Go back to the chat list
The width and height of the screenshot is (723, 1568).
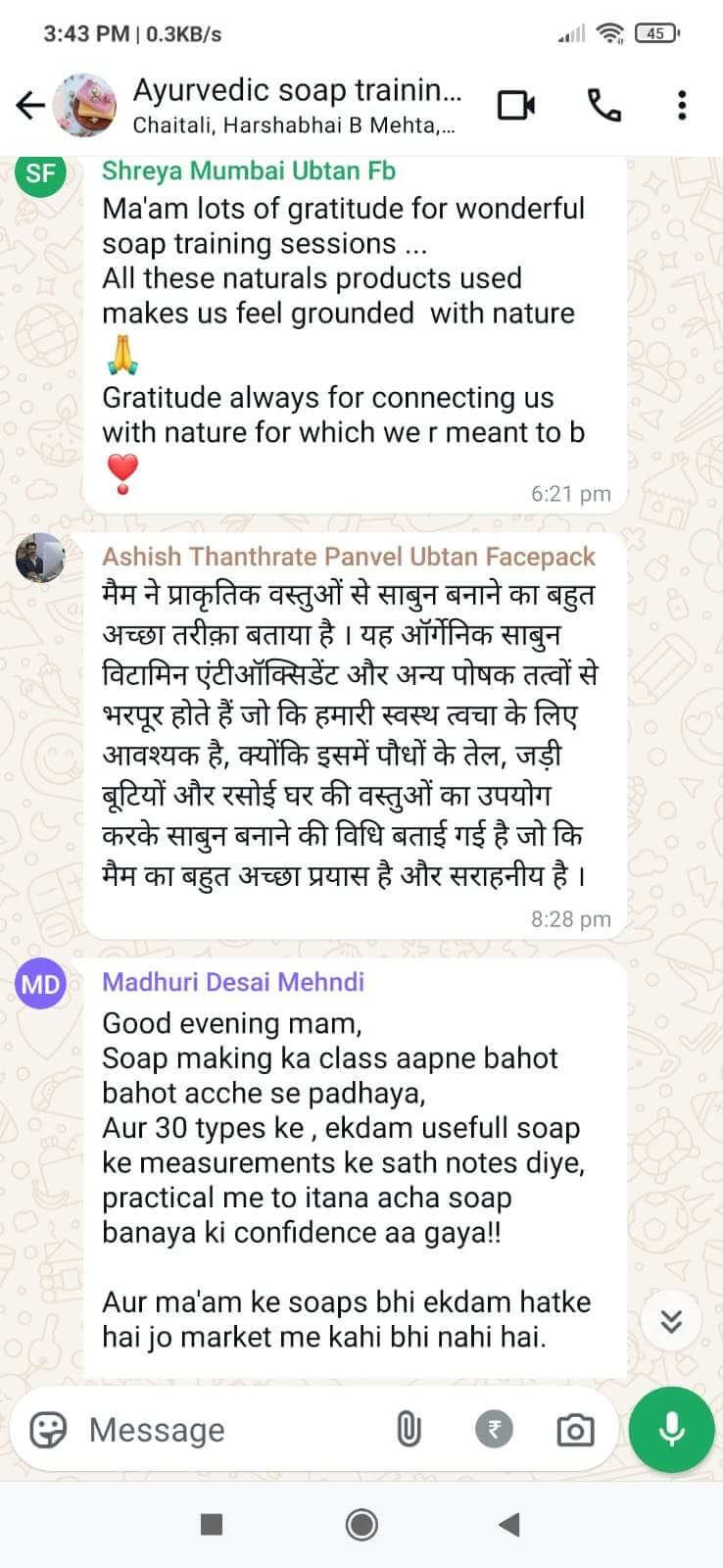pyautogui.click(x=30, y=105)
